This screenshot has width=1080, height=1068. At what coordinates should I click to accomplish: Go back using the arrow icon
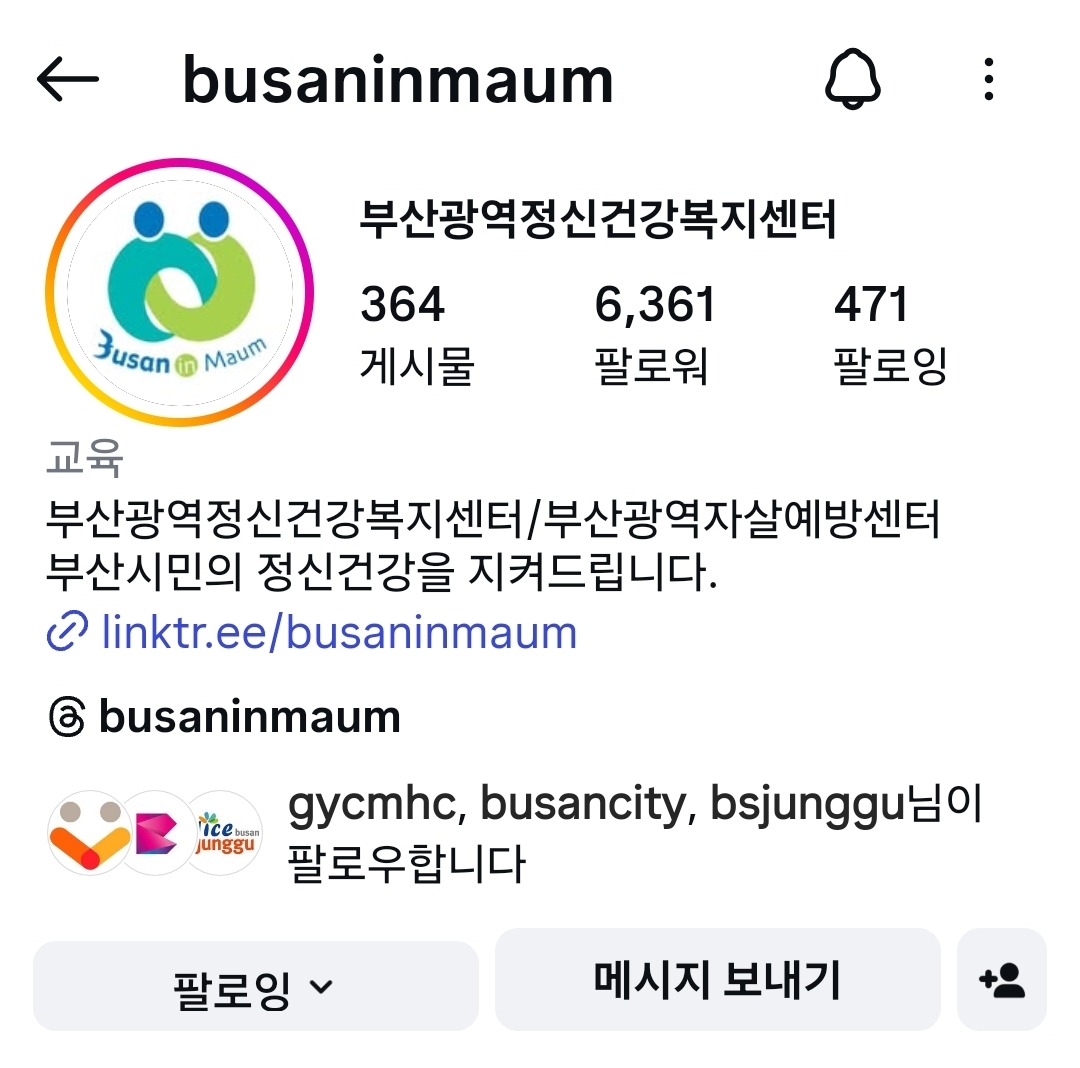(68, 80)
